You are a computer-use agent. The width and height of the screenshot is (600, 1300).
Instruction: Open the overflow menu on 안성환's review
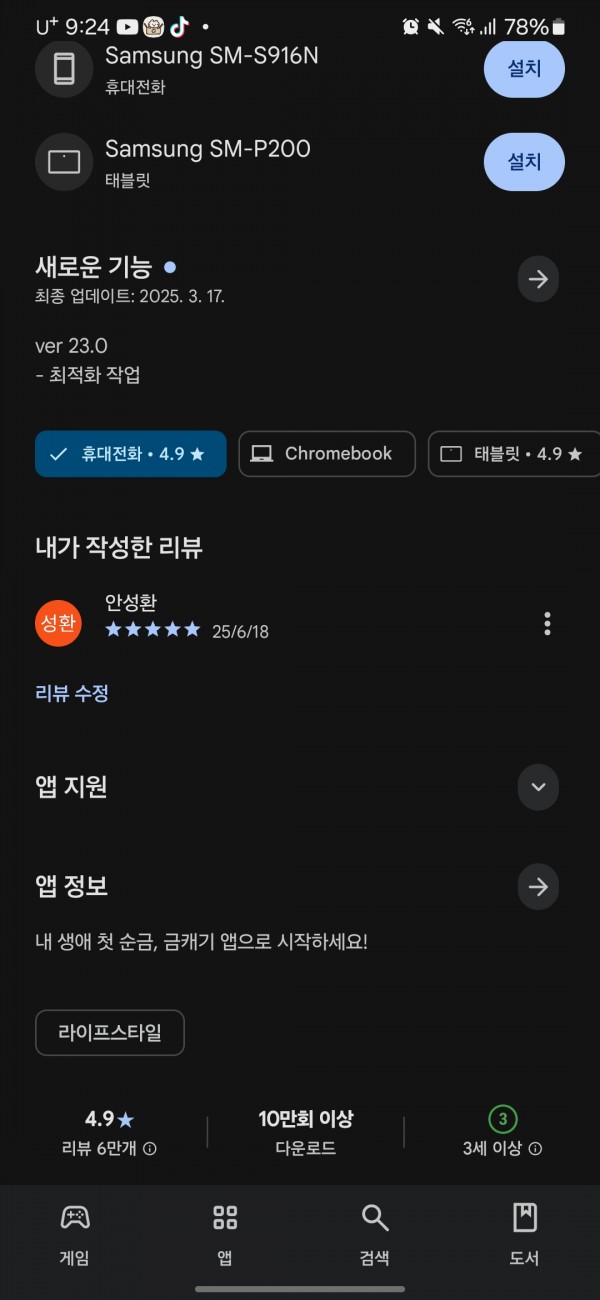547,624
